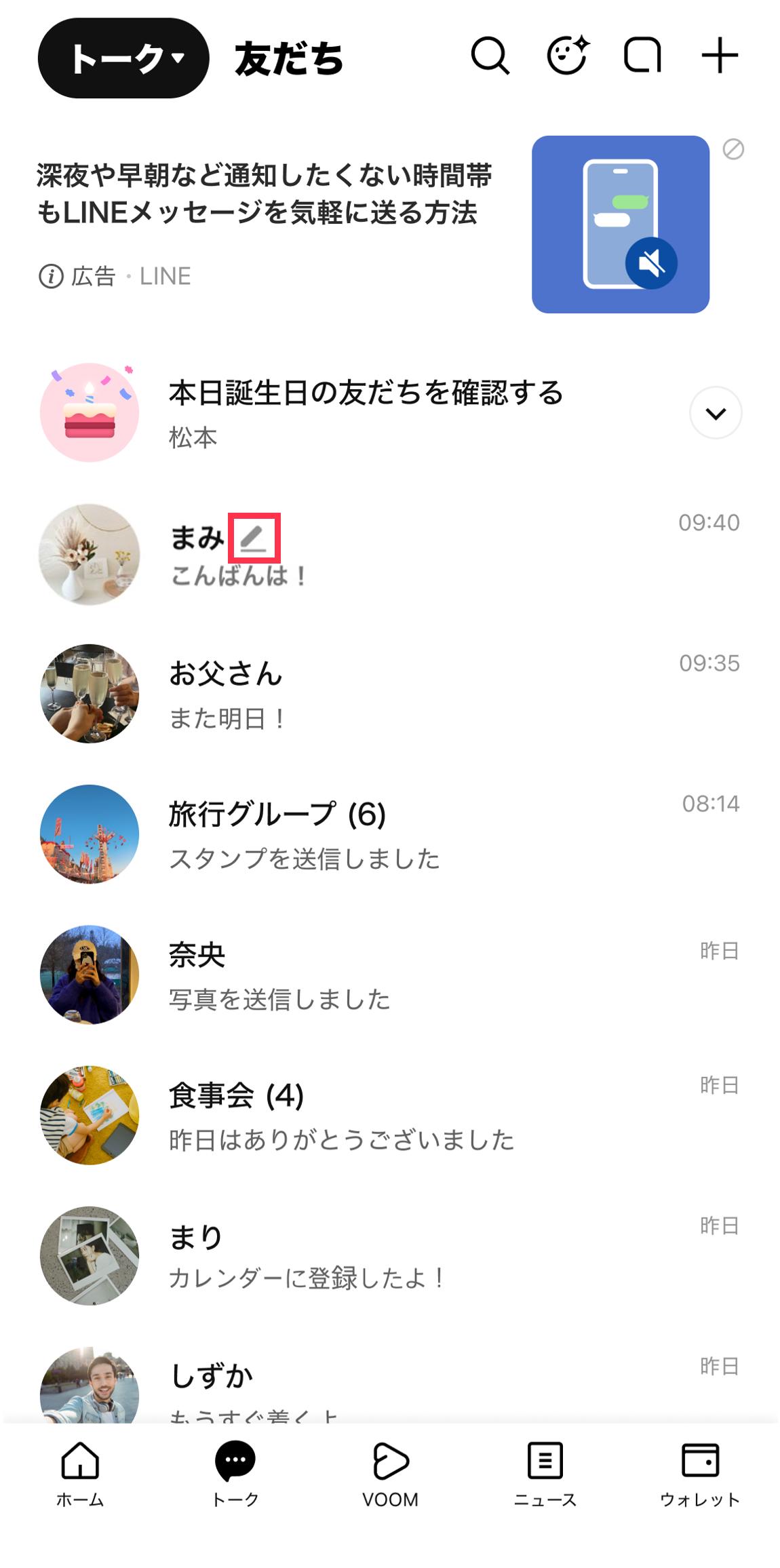Open the chat with 奈央
Image resolution: width=780 pixels, height=1568 pixels.
[407, 975]
